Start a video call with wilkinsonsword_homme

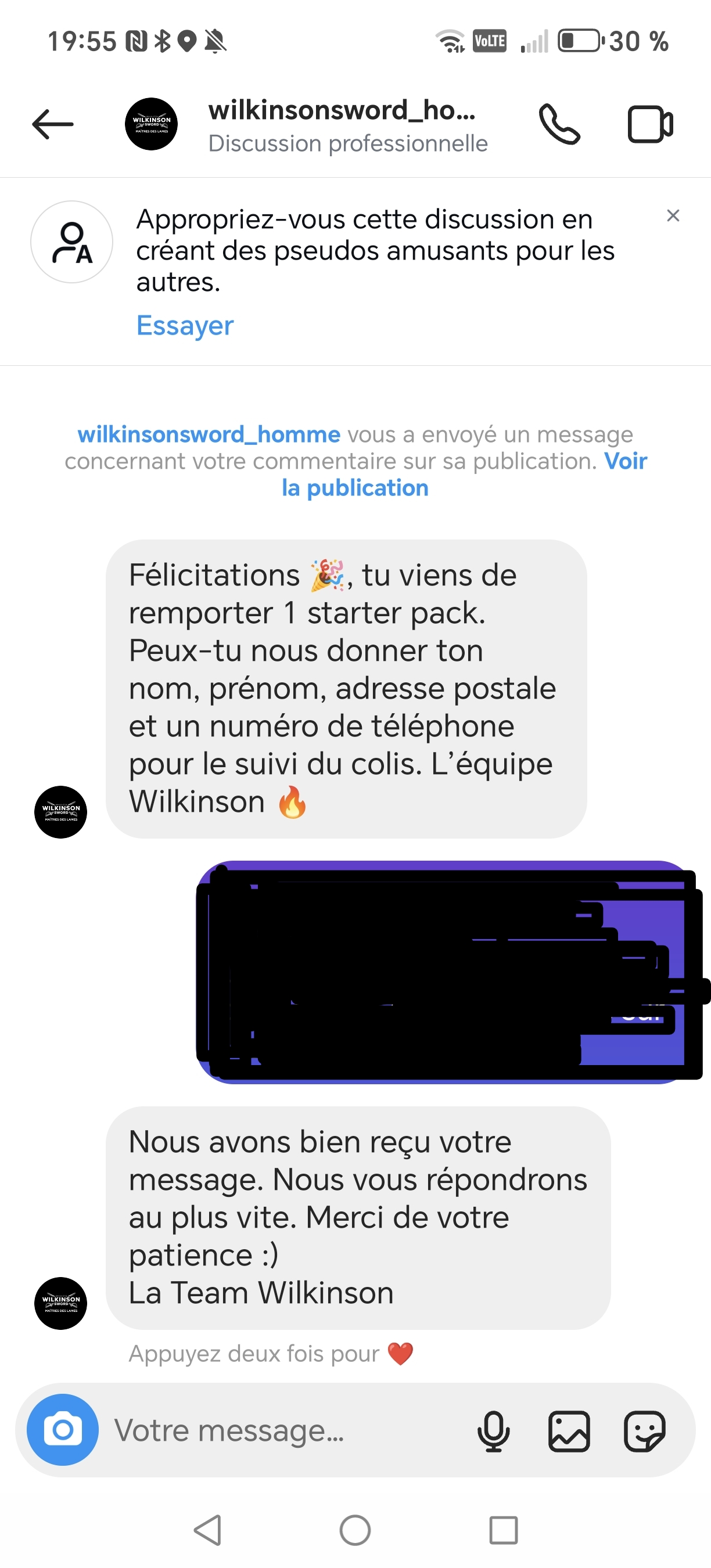(x=649, y=124)
